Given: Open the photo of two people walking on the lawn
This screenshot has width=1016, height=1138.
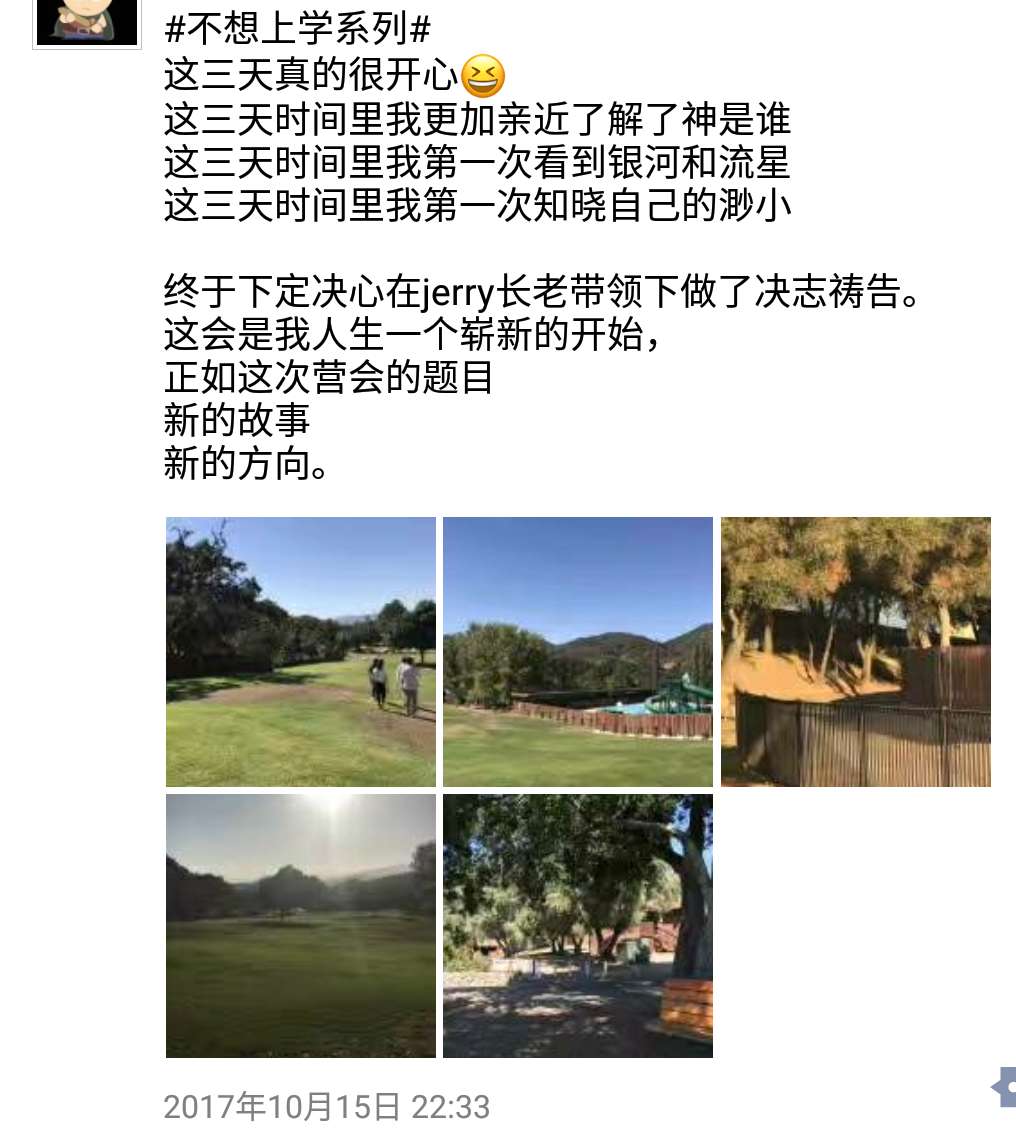Looking at the screenshot, I should click(300, 651).
